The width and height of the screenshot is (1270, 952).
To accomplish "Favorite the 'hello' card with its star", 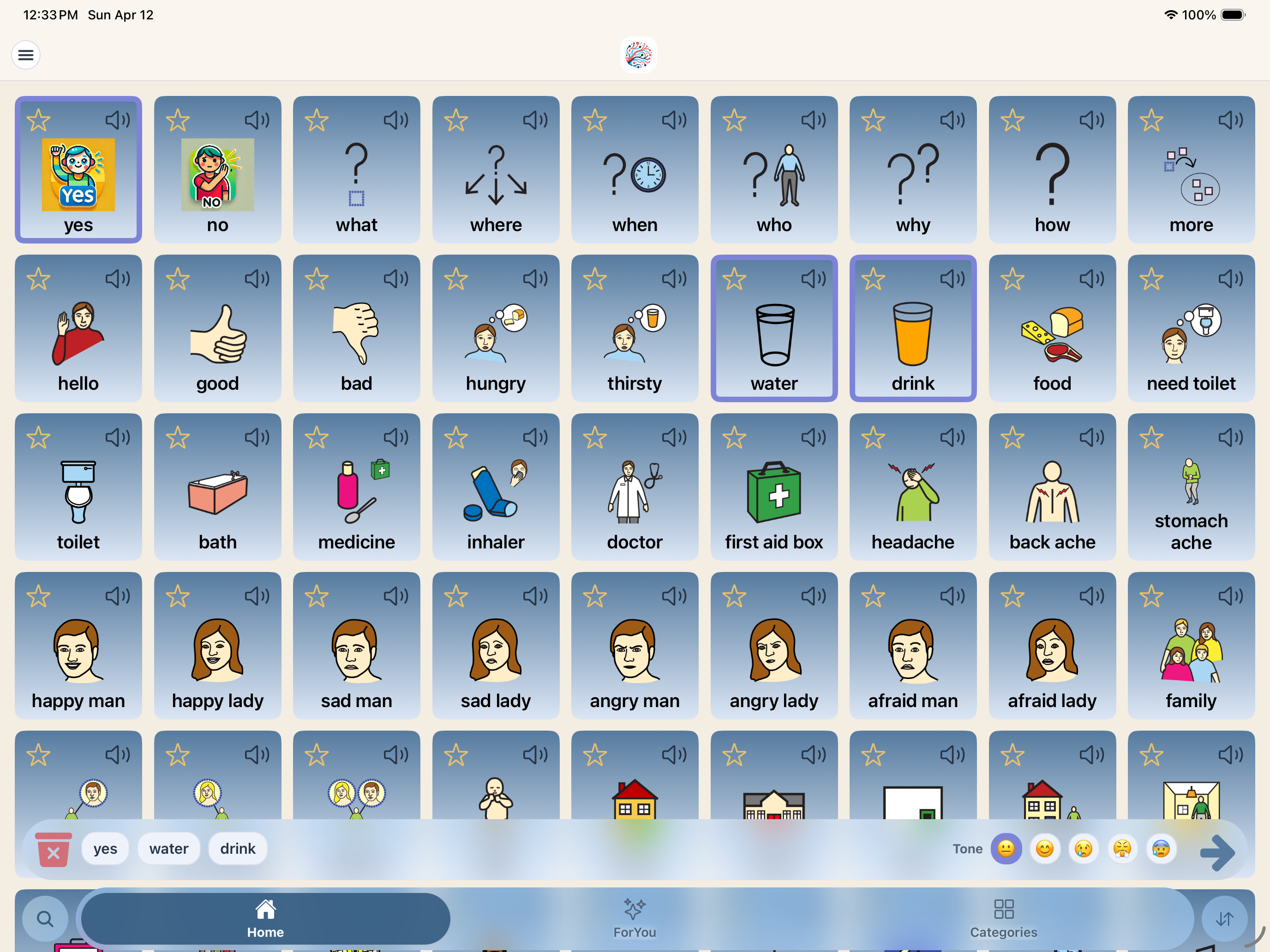I will click(x=38, y=279).
